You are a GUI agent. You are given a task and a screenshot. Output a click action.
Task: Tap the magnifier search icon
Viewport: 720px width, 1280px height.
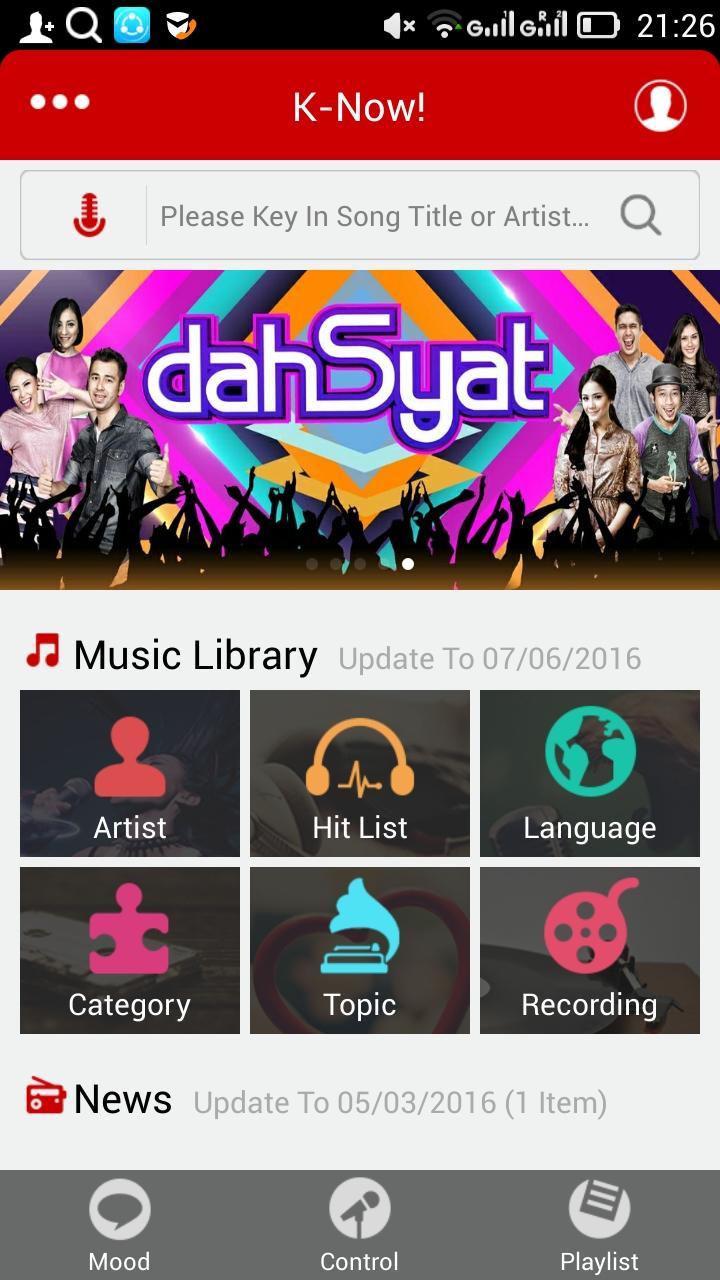[640, 215]
